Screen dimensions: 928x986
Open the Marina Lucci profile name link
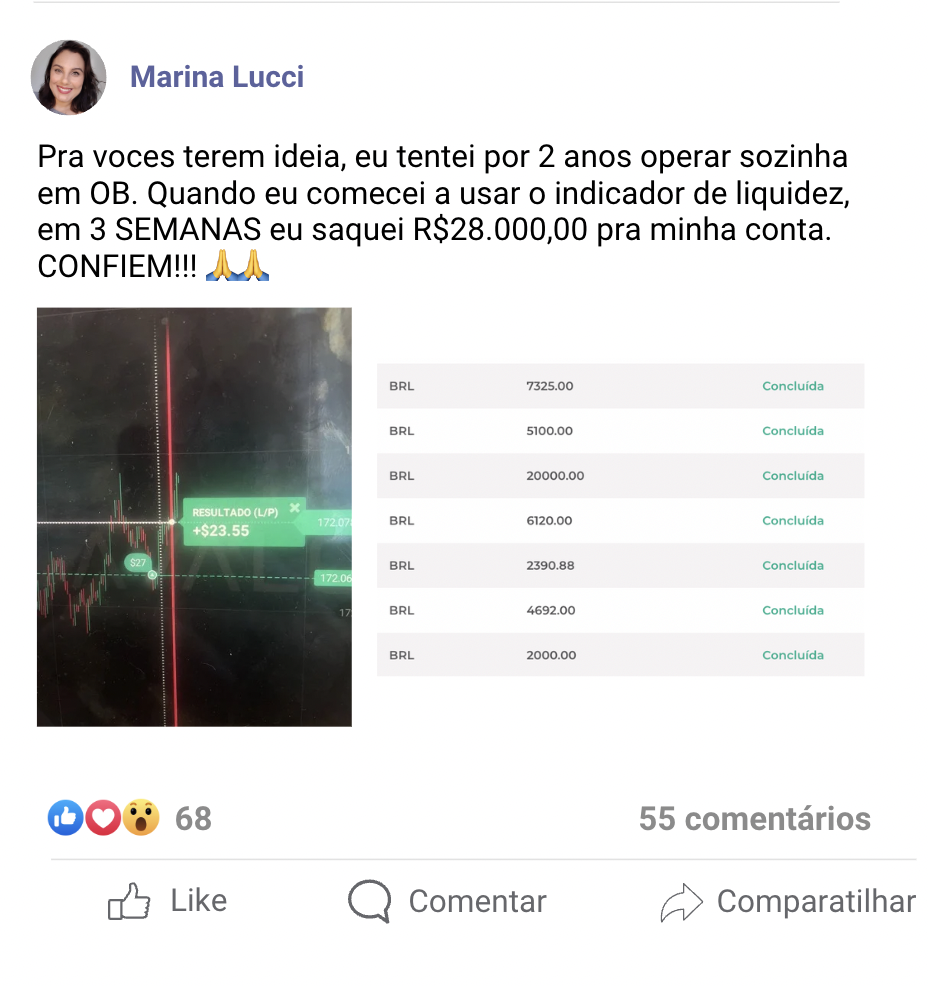pyautogui.click(x=217, y=77)
